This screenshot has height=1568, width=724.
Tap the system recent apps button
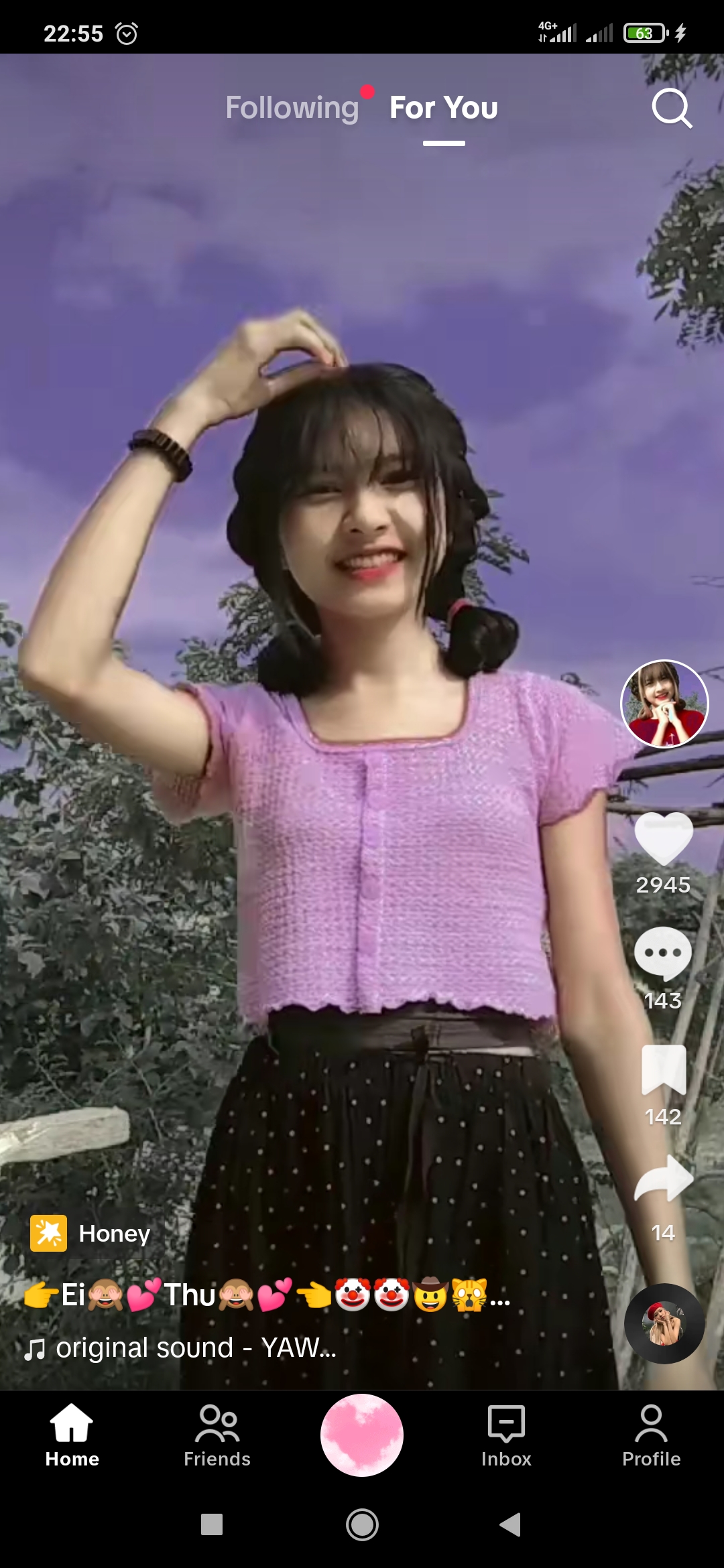point(212,1524)
